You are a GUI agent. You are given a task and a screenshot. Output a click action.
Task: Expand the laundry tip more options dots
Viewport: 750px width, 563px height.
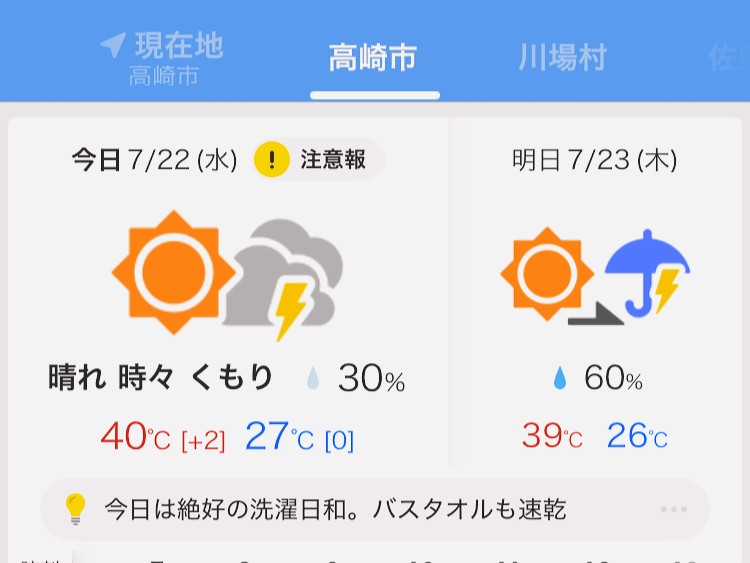click(673, 509)
